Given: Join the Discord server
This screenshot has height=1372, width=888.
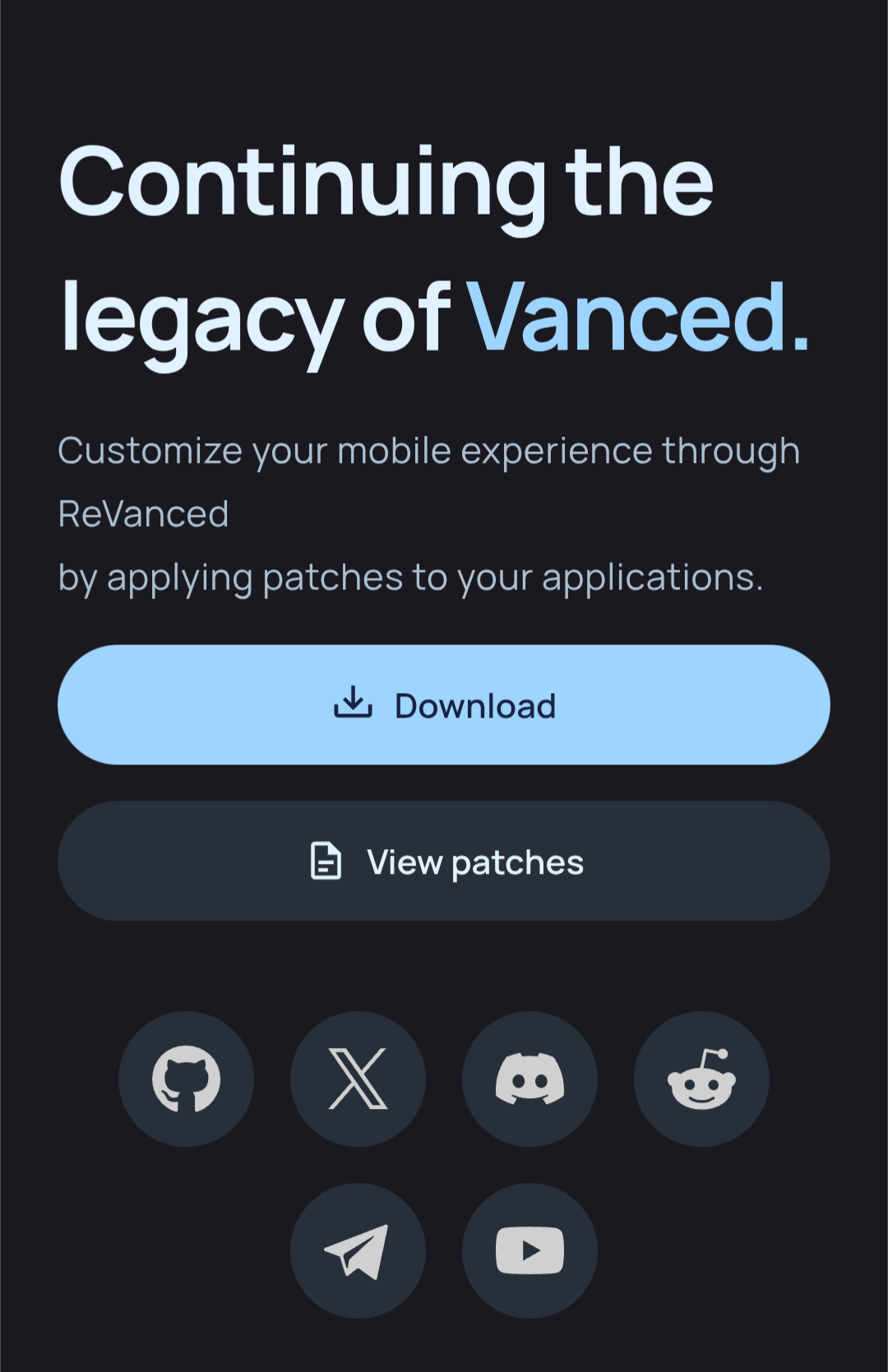Looking at the screenshot, I should pos(530,1079).
